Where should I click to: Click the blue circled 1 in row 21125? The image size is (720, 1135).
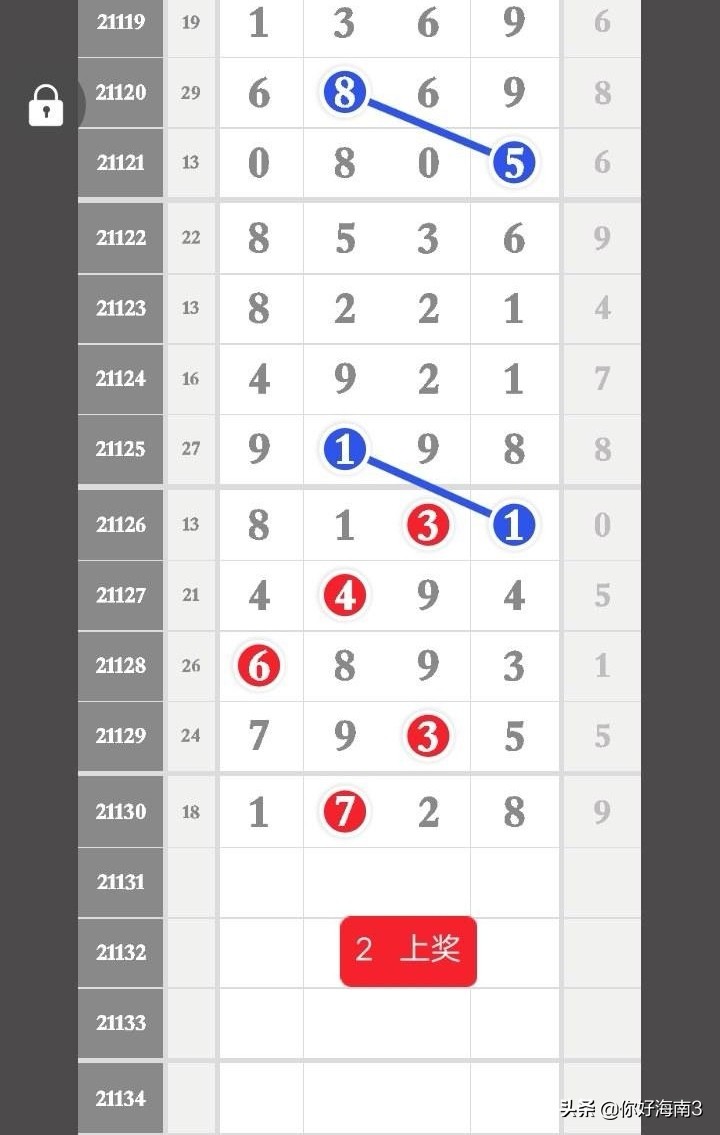click(344, 450)
